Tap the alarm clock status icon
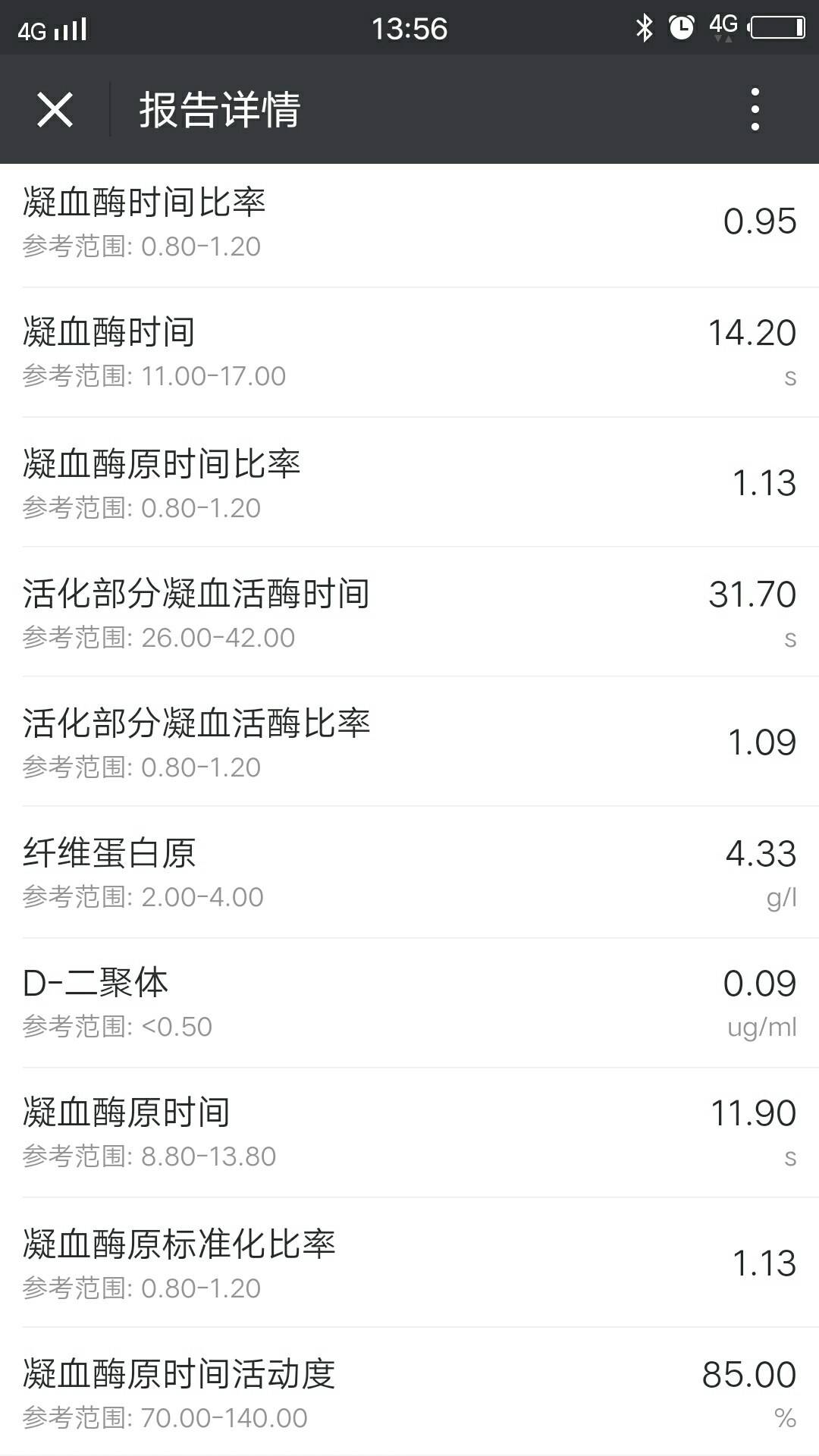This screenshot has width=819, height=1456. click(681, 28)
